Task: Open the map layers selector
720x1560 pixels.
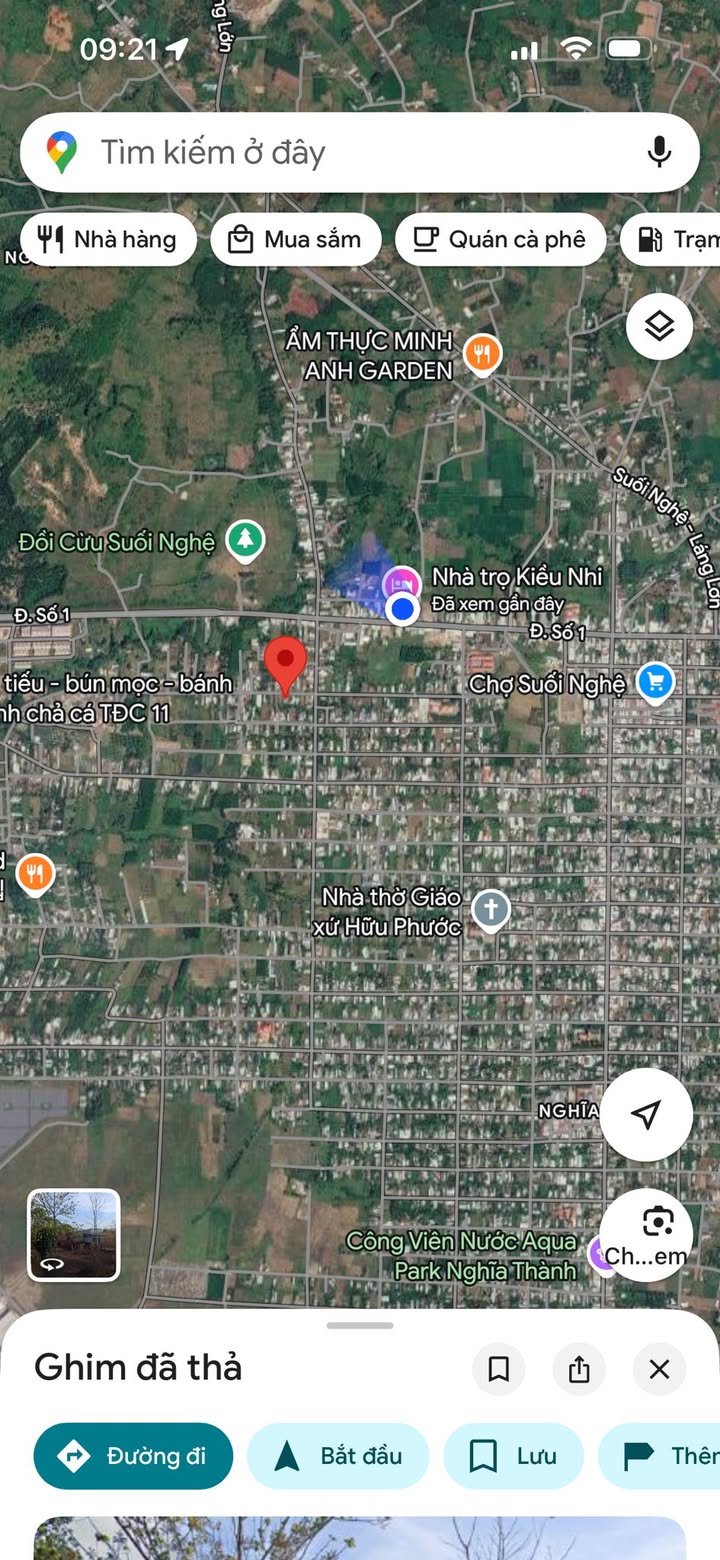Action: click(x=659, y=326)
